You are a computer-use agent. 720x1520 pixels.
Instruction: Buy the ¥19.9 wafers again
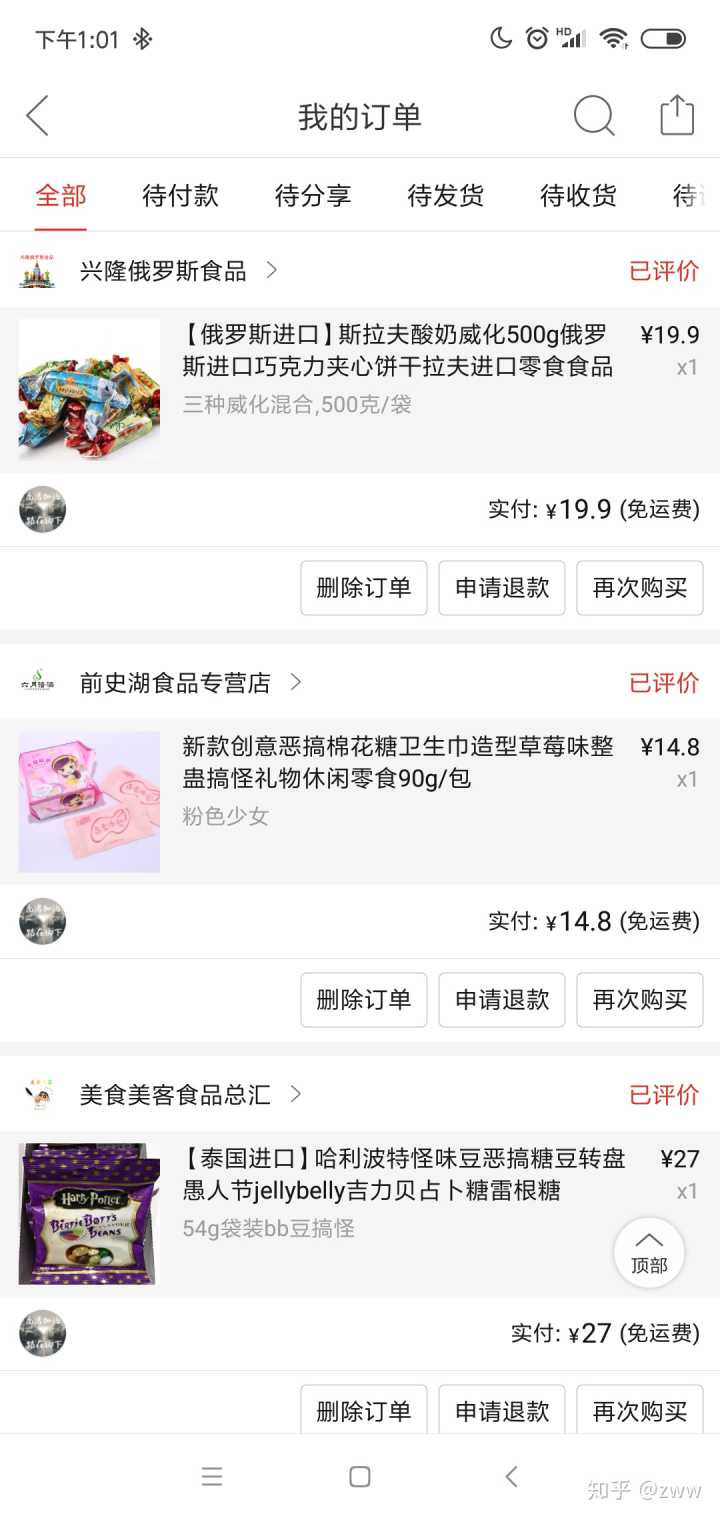(640, 588)
